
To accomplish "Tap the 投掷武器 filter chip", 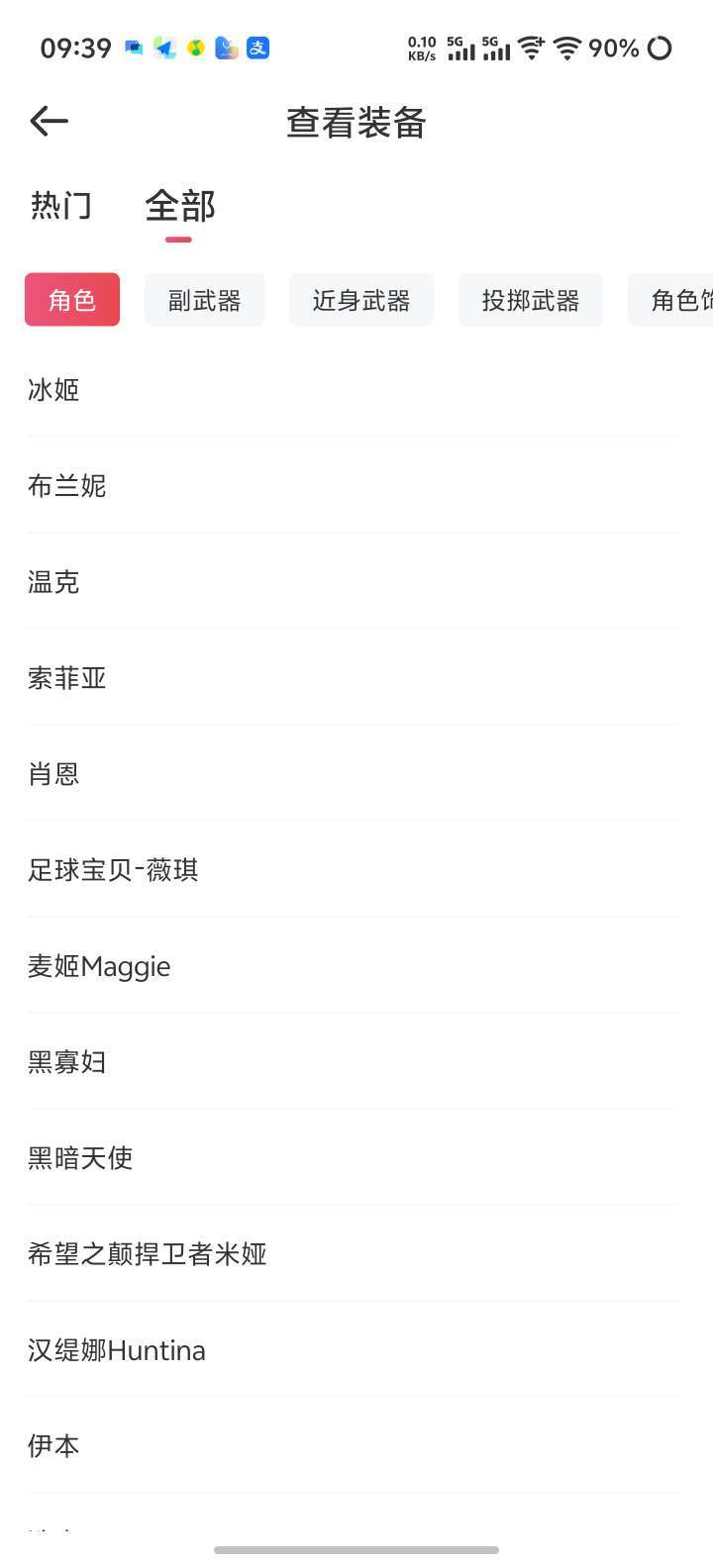I will [531, 300].
